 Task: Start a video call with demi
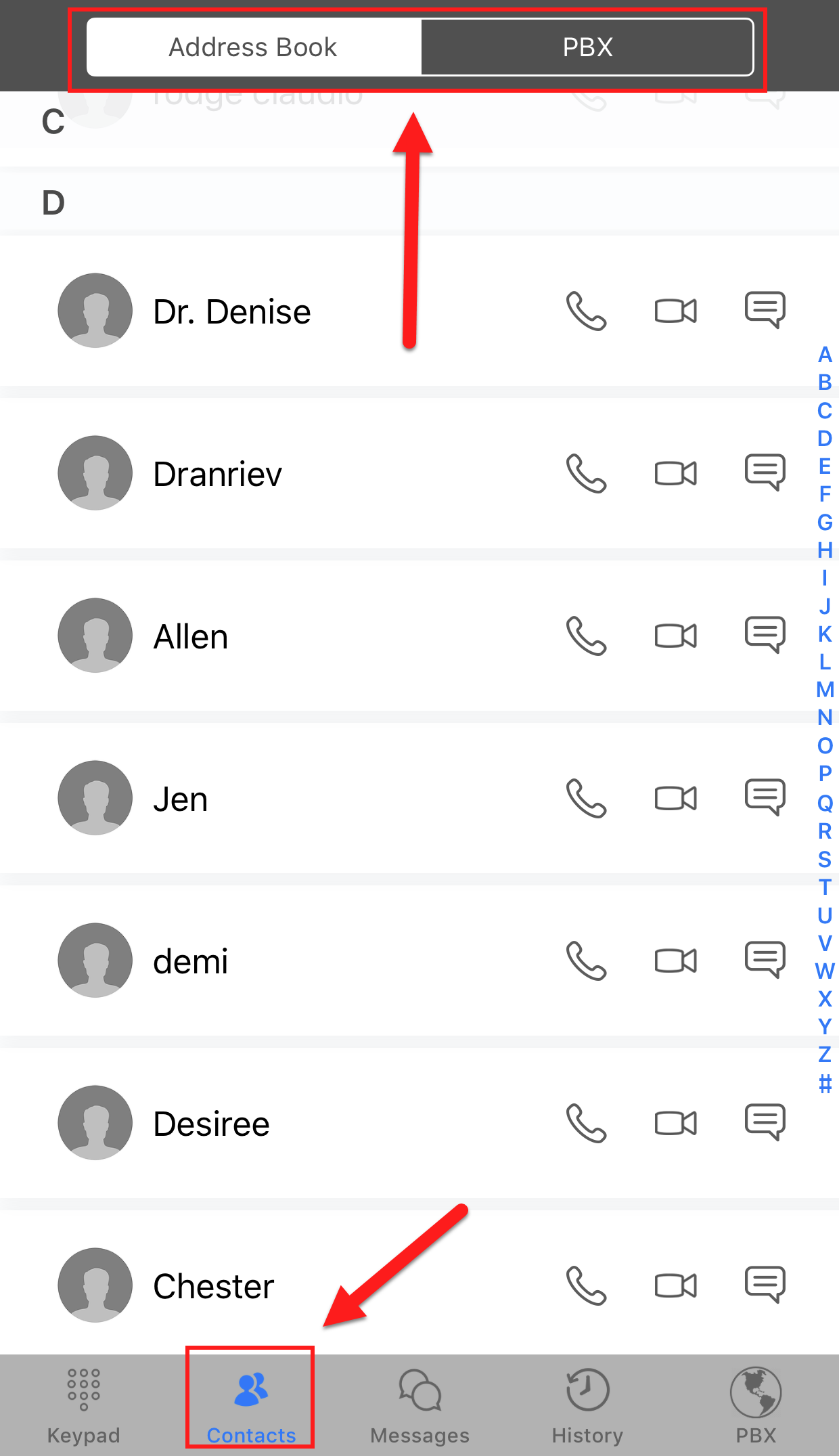click(675, 961)
